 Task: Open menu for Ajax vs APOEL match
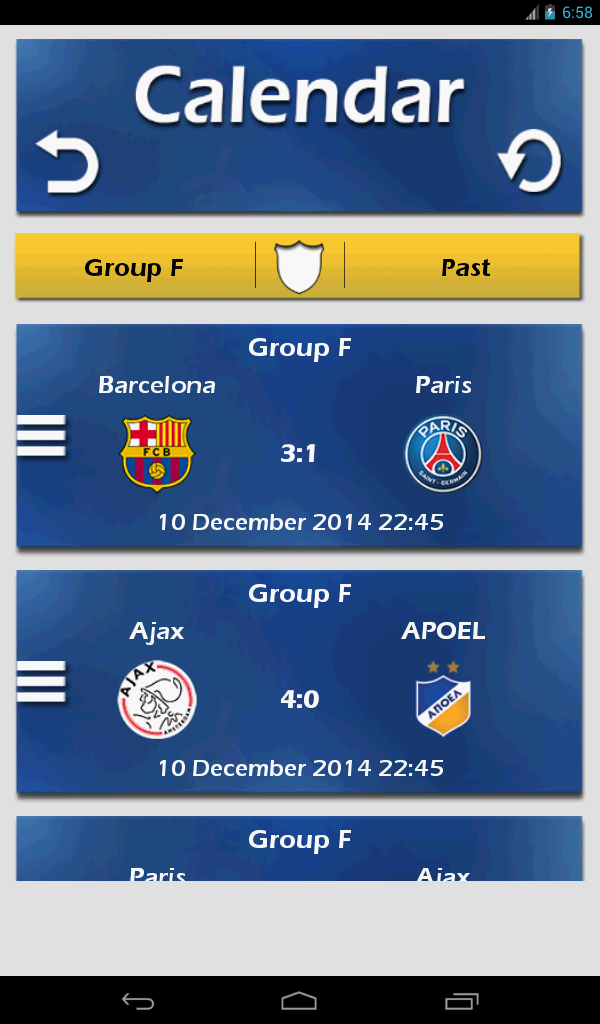[41, 682]
